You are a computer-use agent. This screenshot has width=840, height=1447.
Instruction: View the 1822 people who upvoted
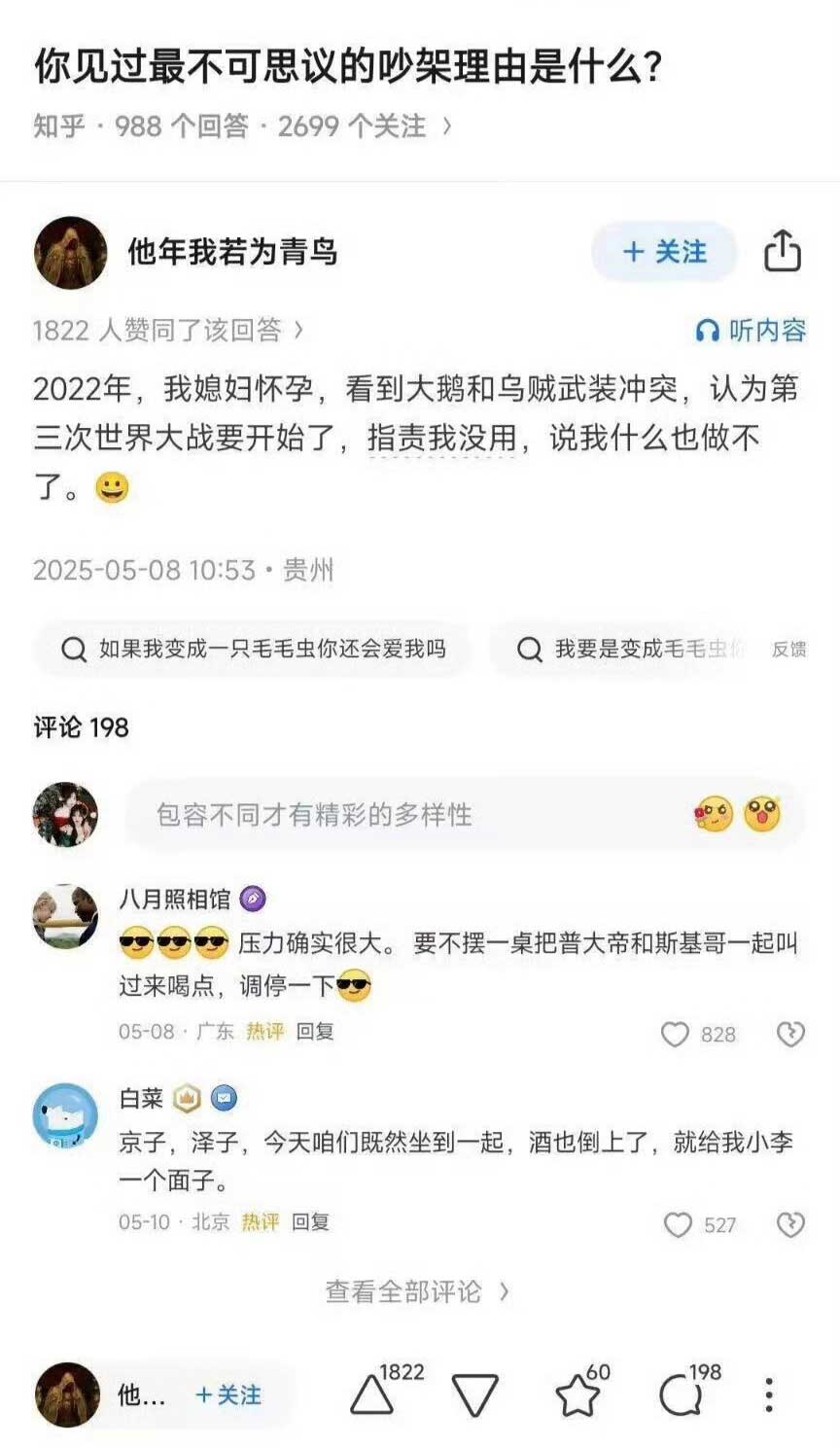coord(167,331)
